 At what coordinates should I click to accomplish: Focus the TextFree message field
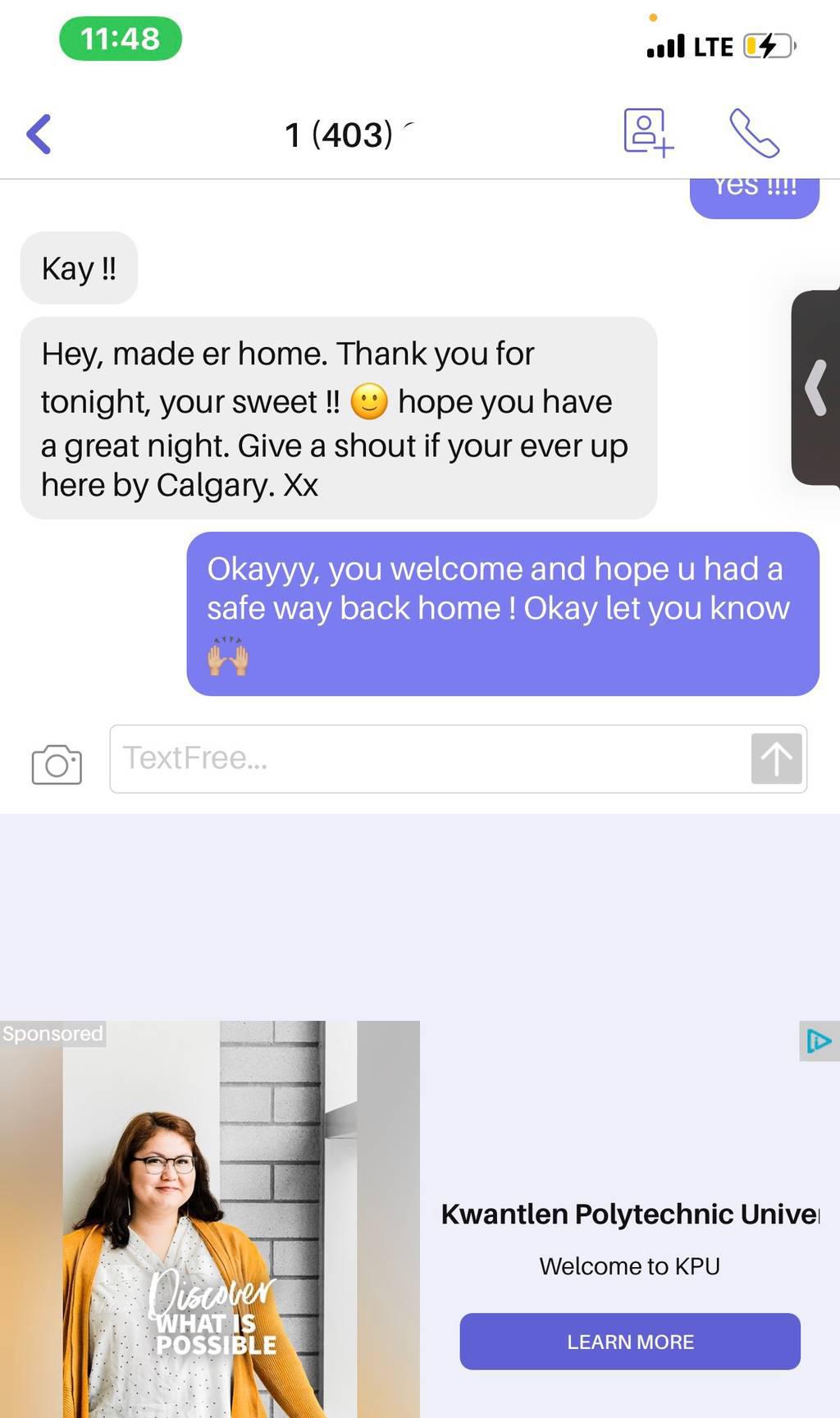point(427,759)
